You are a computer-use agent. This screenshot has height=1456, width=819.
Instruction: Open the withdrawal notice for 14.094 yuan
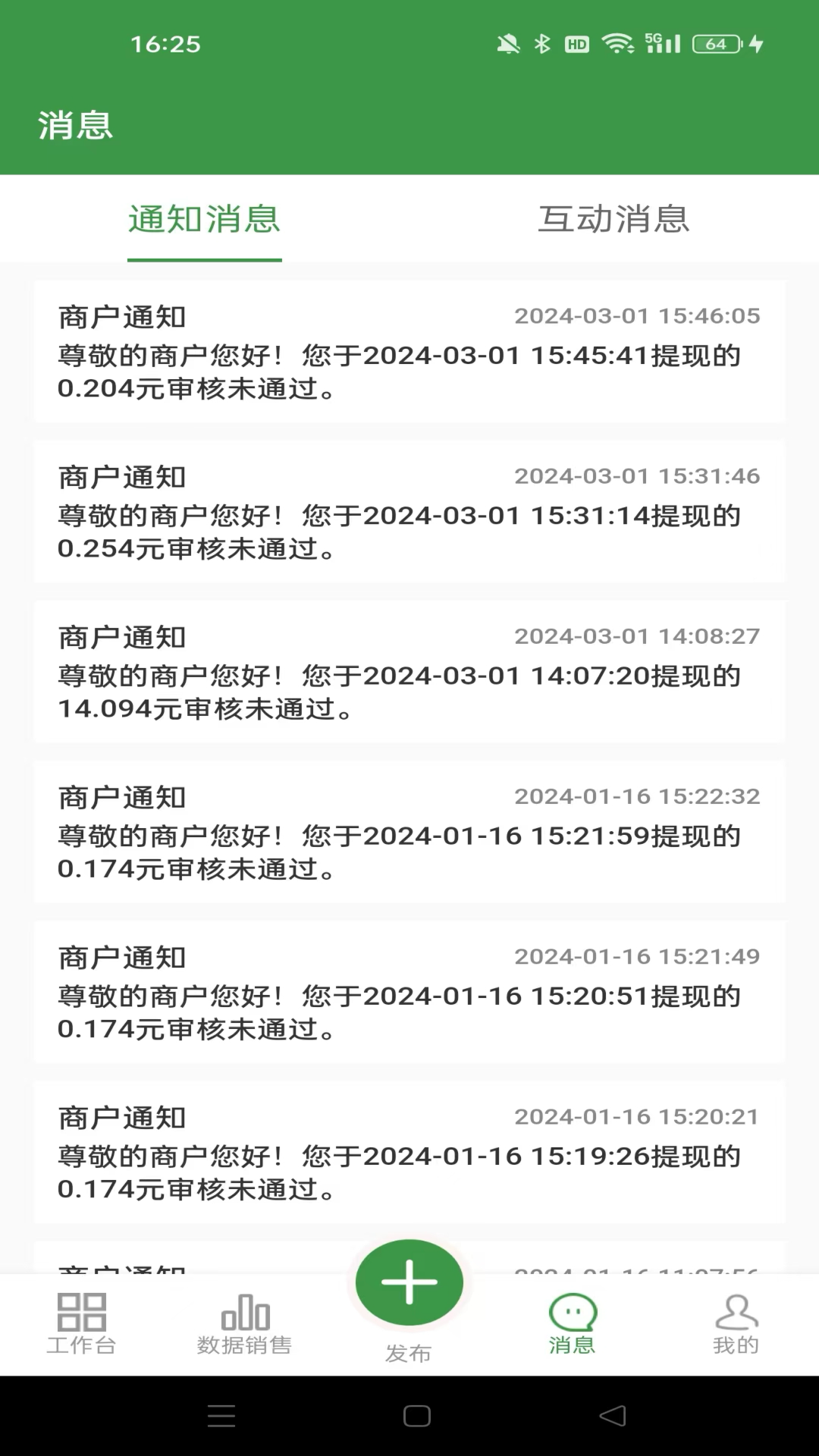pyautogui.click(x=409, y=671)
